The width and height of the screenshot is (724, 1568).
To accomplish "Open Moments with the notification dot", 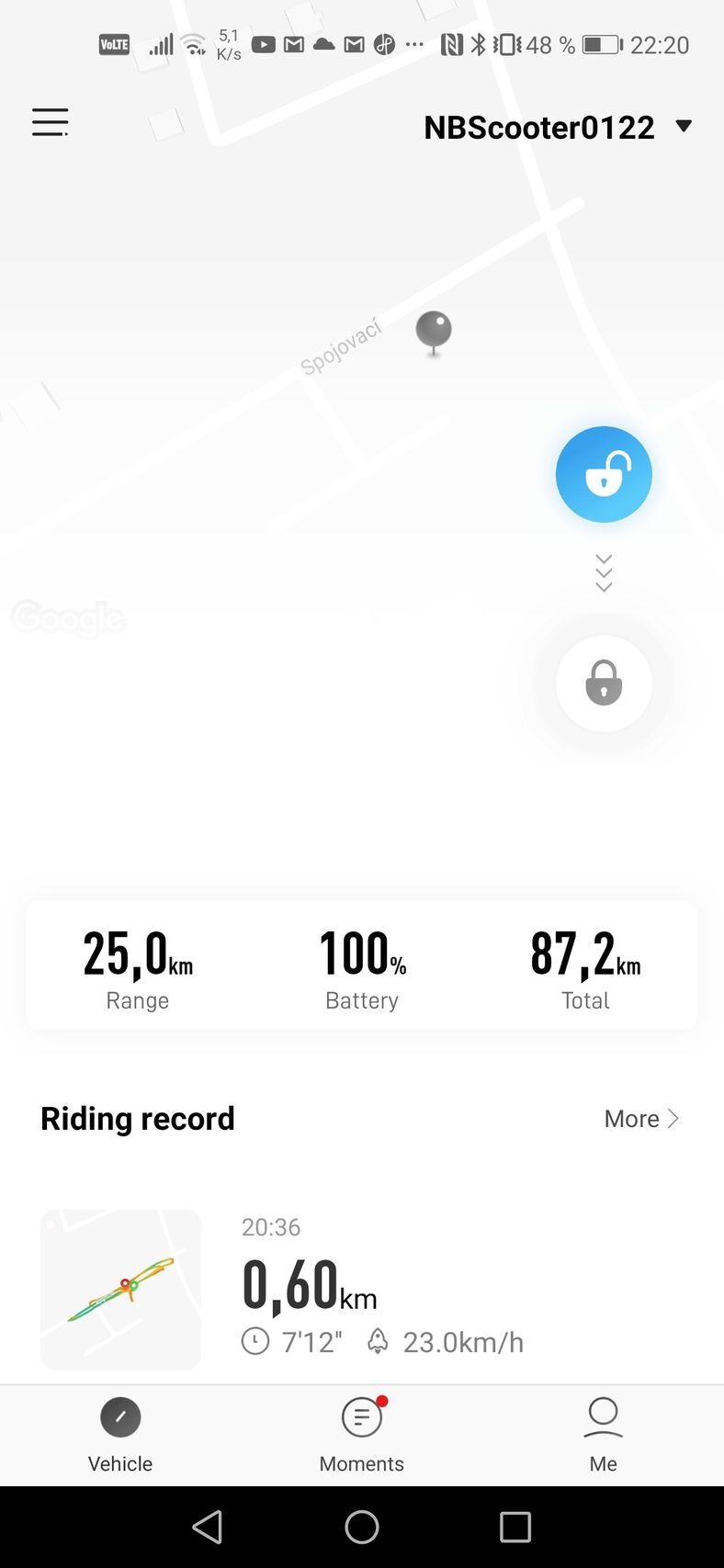I will [x=361, y=1417].
